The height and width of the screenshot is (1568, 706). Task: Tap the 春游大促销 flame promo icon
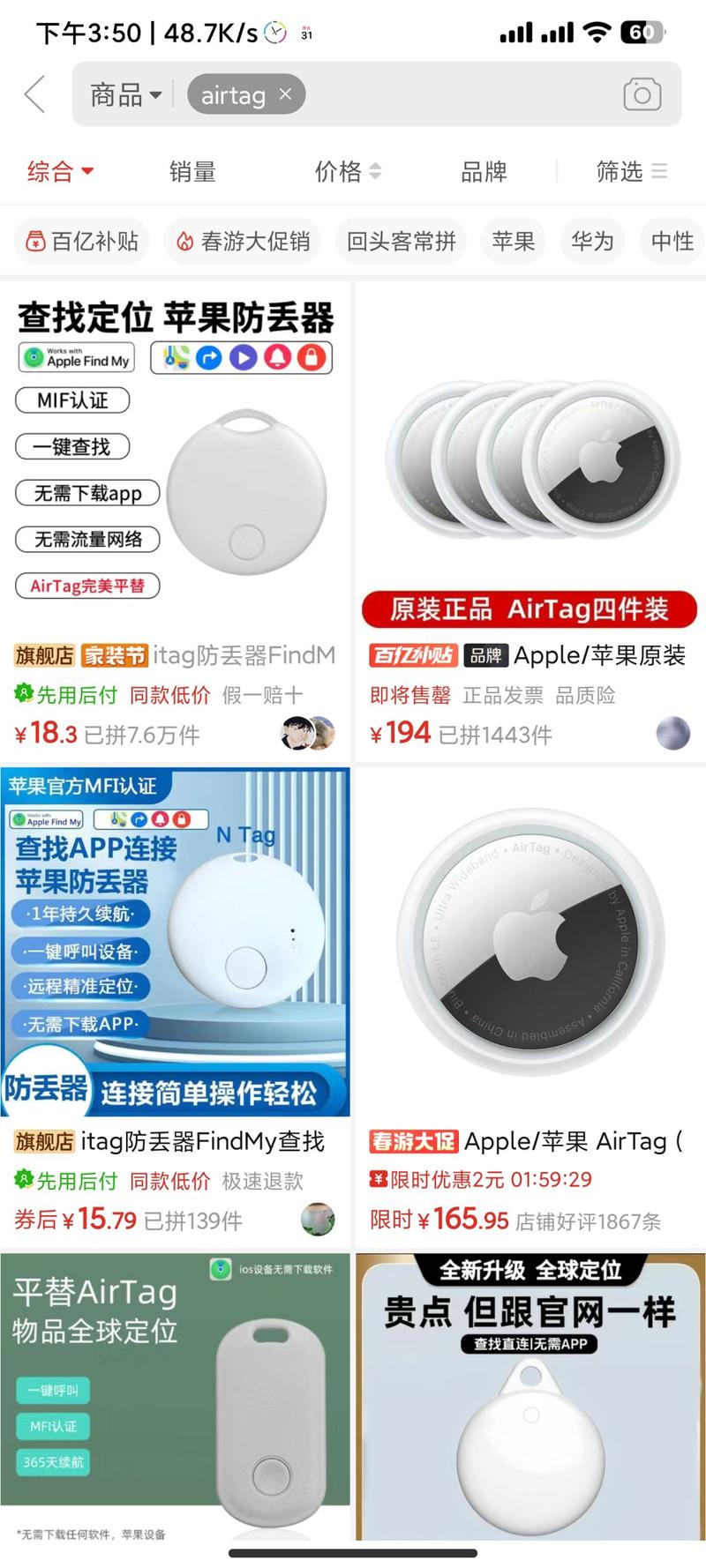[x=186, y=241]
